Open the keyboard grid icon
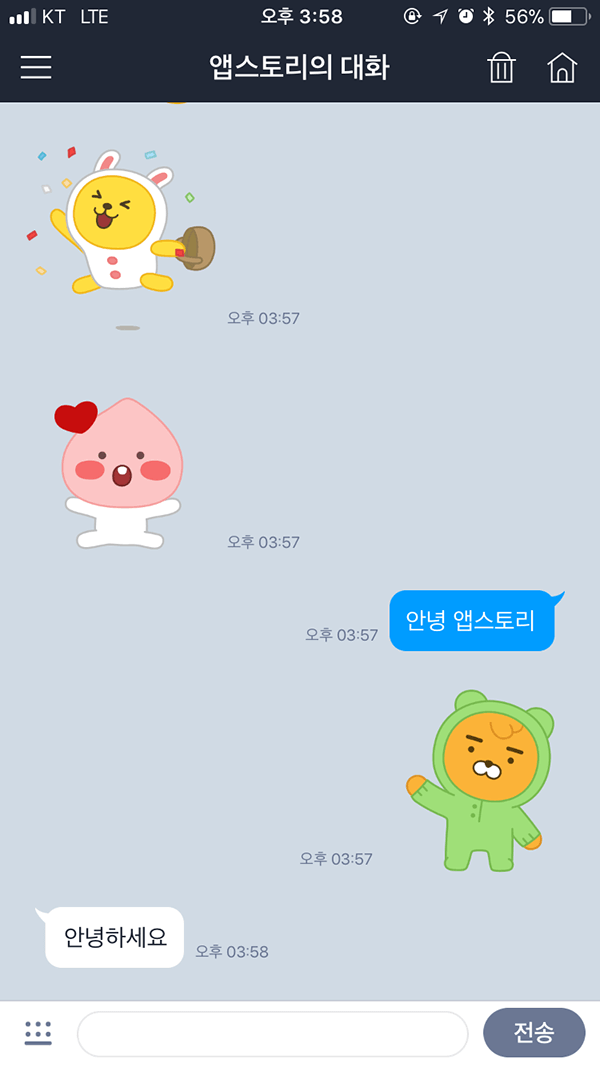 tap(38, 1033)
